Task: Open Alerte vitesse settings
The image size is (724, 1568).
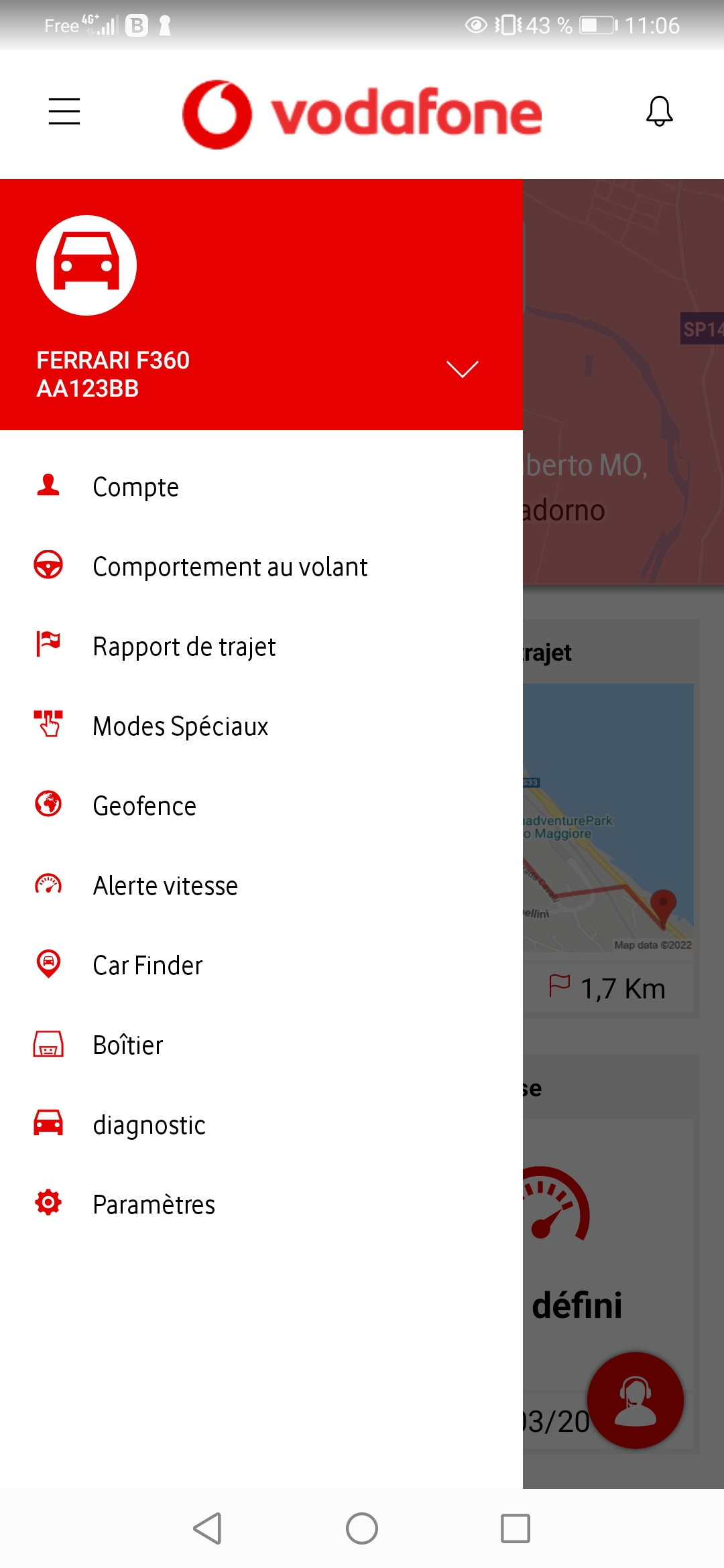Action: tap(165, 886)
